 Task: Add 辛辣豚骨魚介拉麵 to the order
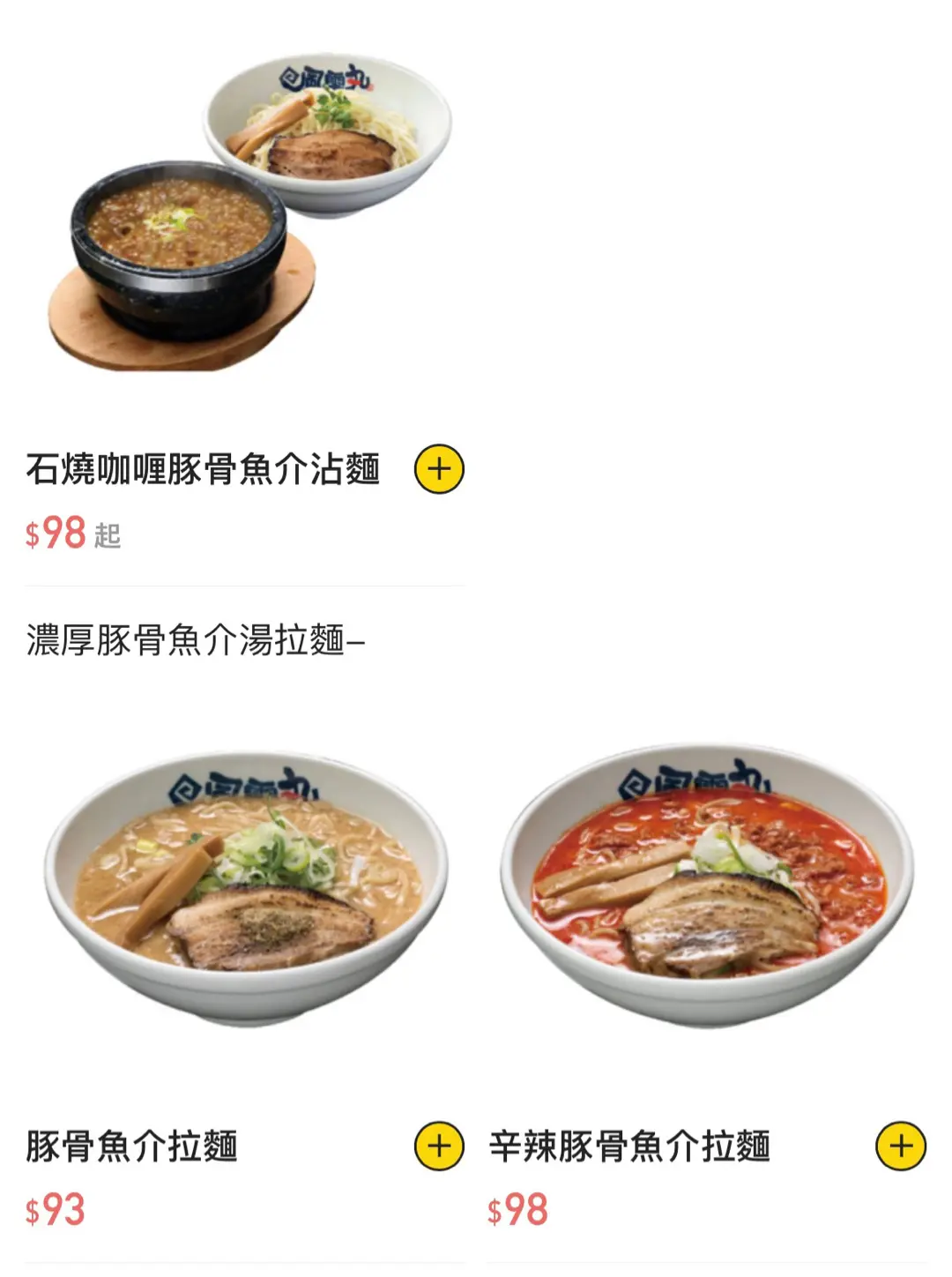[900, 1146]
